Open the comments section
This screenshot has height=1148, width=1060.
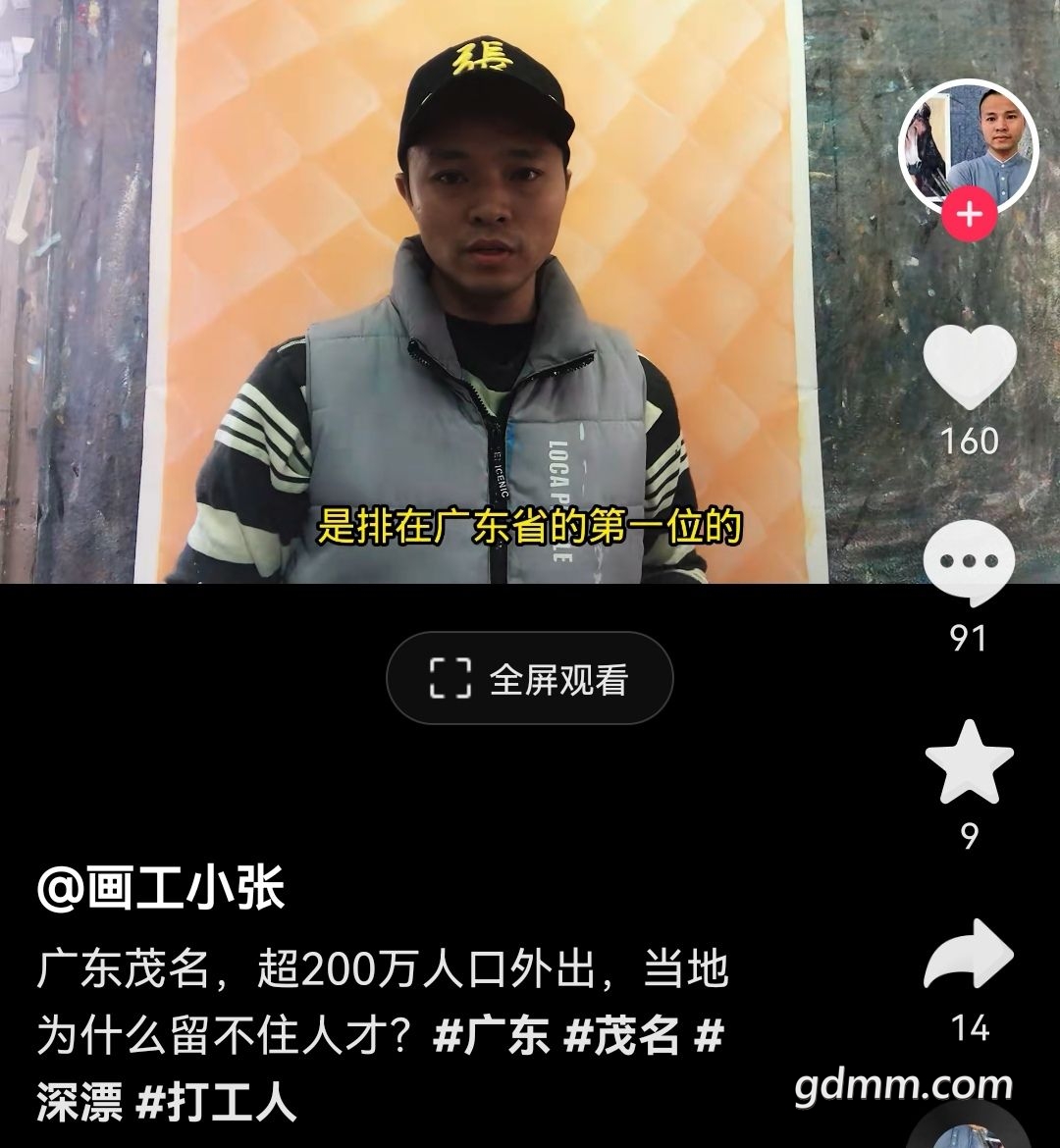[x=969, y=564]
